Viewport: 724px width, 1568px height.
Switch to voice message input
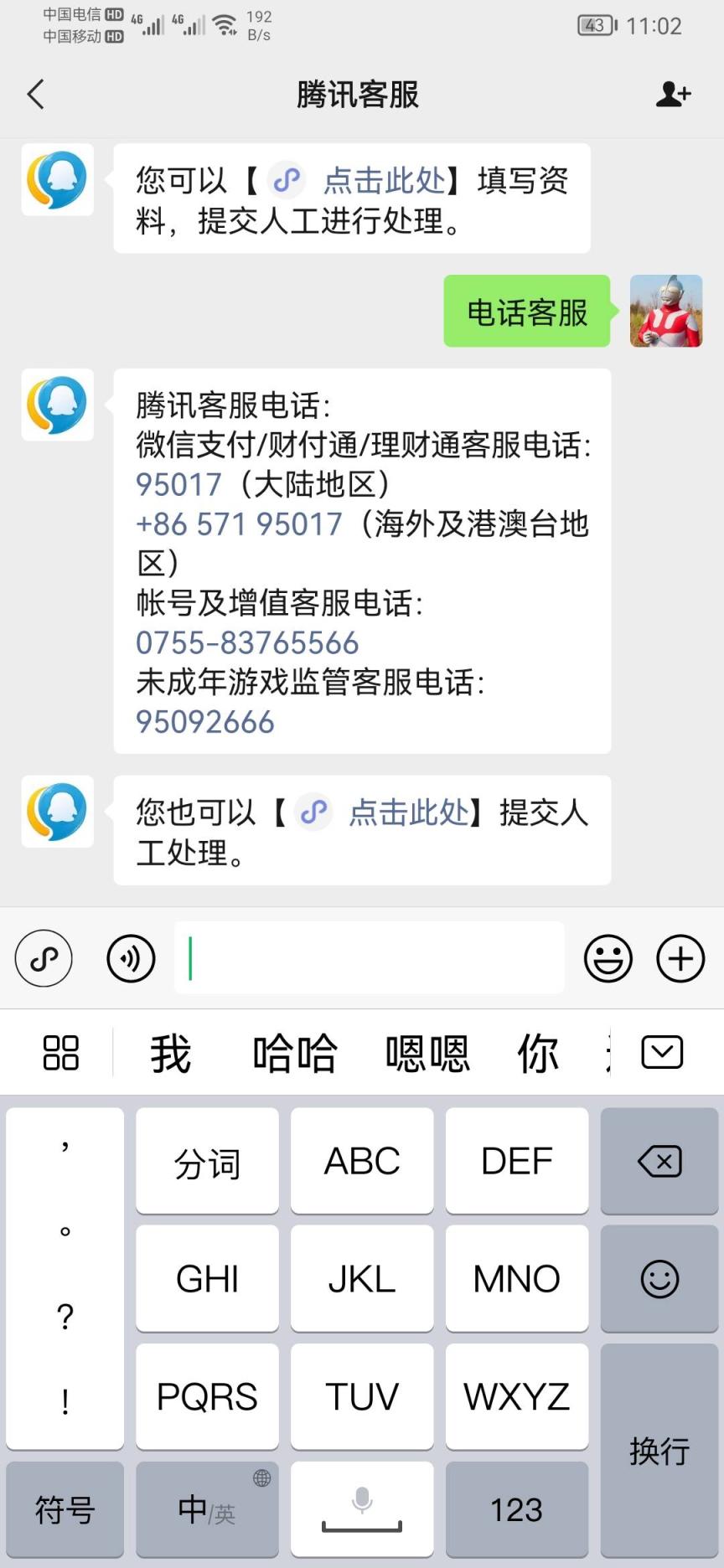click(x=131, y=958)
